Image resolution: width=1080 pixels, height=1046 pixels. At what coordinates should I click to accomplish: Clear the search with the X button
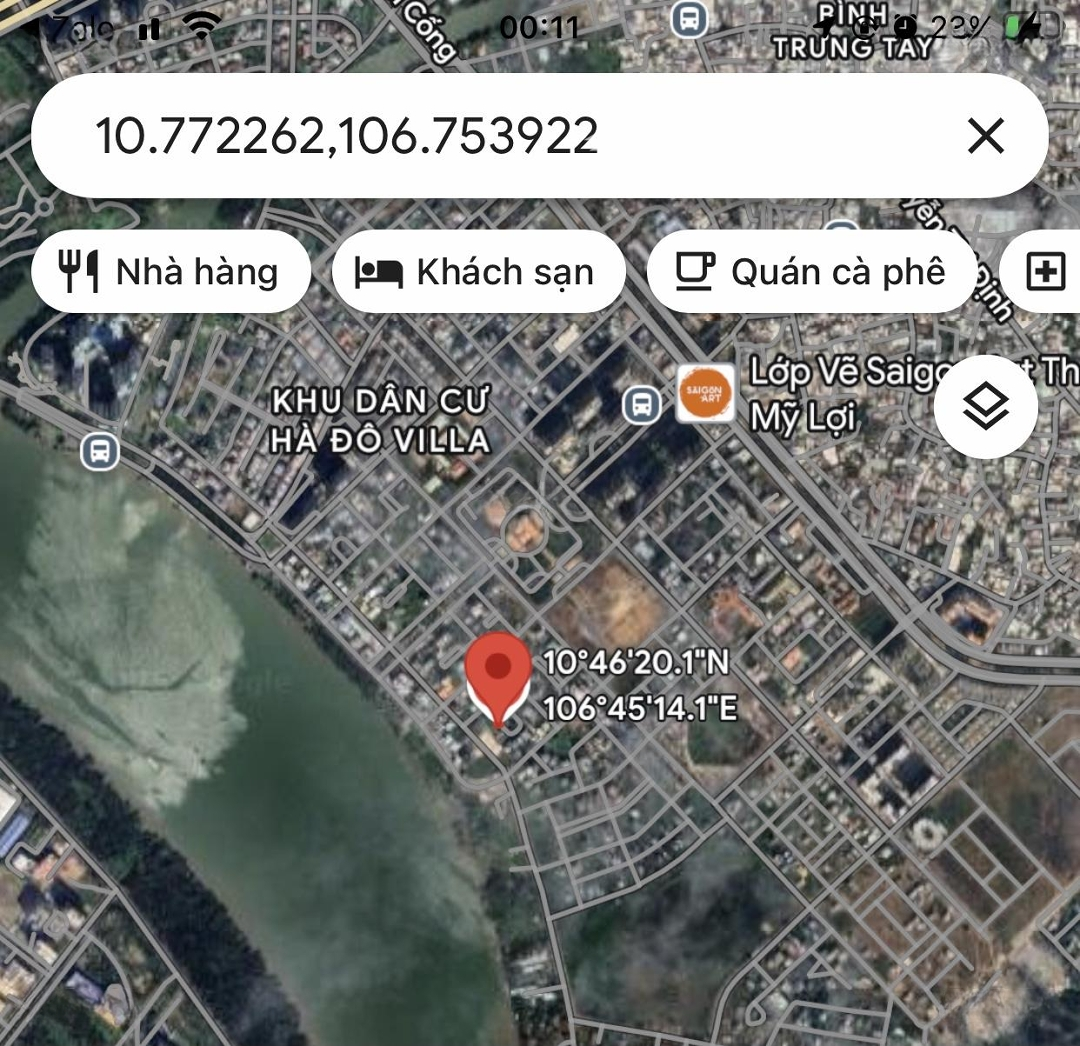point(985,135)
